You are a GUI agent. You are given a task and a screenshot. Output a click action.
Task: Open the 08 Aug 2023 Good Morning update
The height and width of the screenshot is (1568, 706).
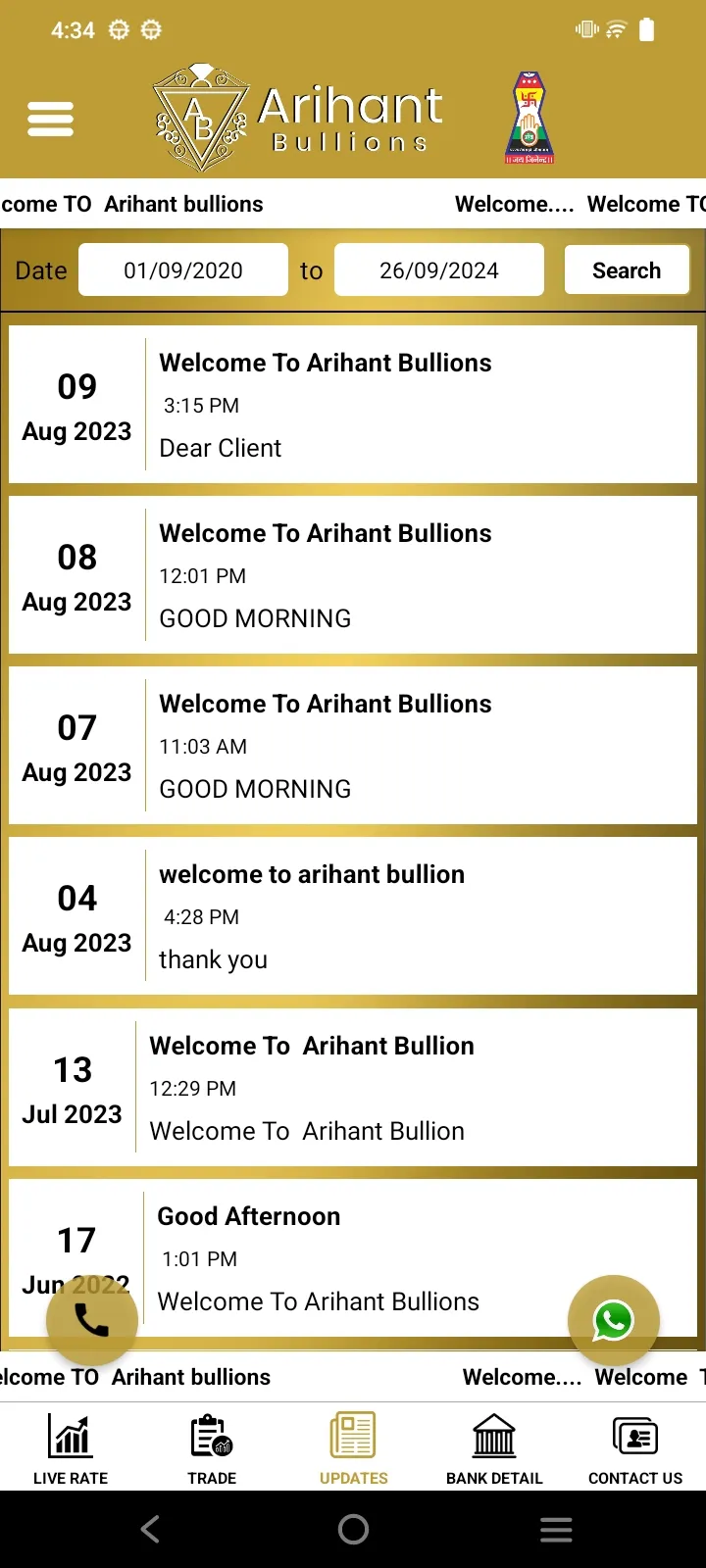[353, 574]
